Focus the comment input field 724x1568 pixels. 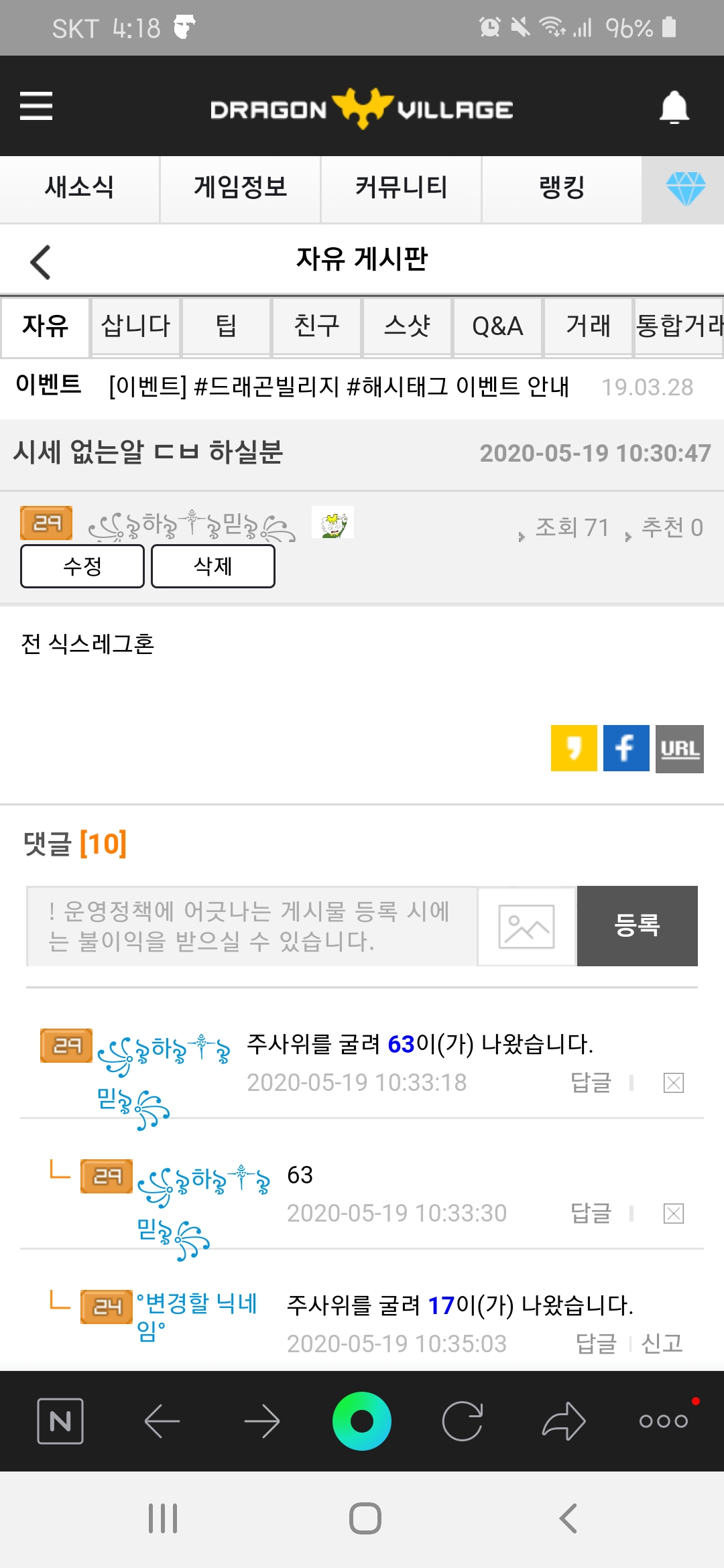(251, 926)
